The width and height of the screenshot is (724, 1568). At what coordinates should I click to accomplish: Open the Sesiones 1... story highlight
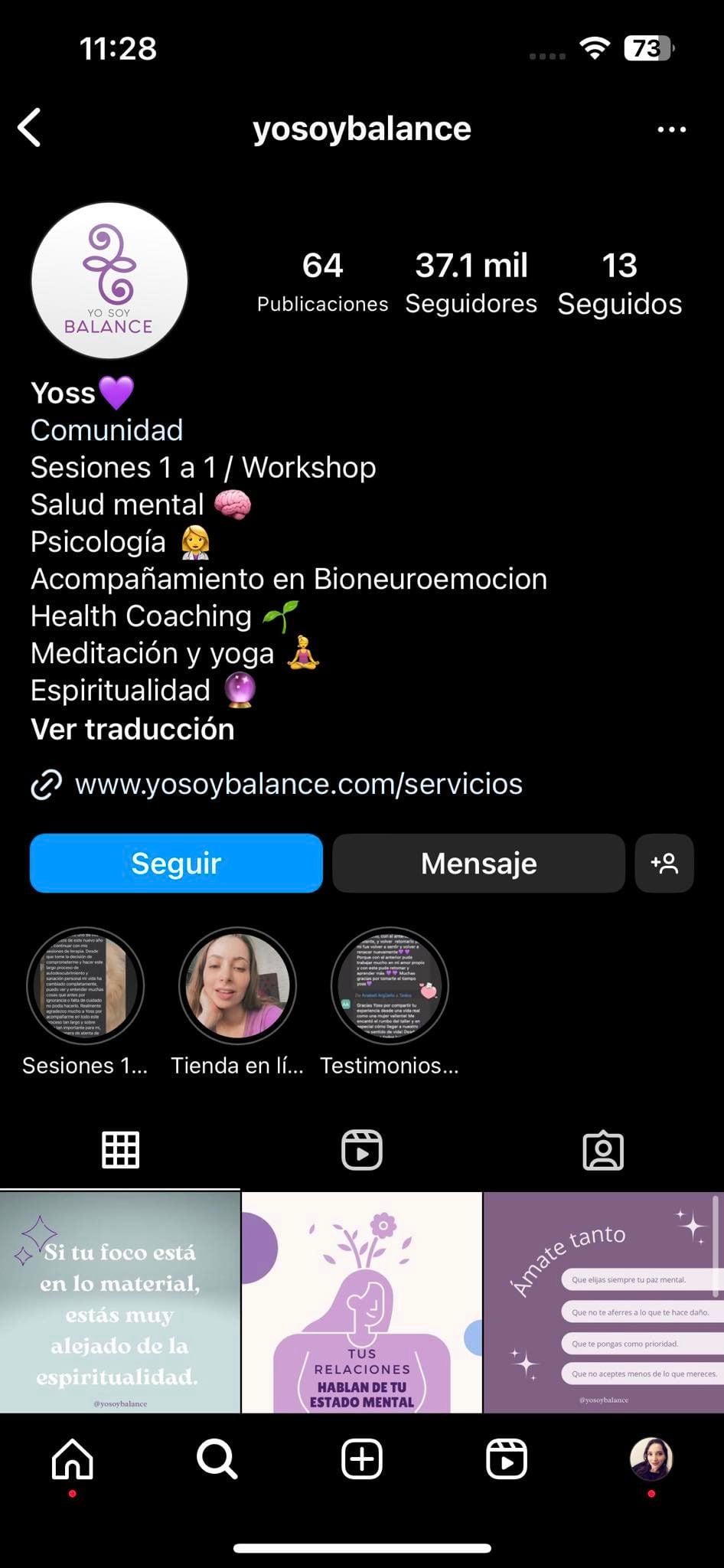coord(85,985)
